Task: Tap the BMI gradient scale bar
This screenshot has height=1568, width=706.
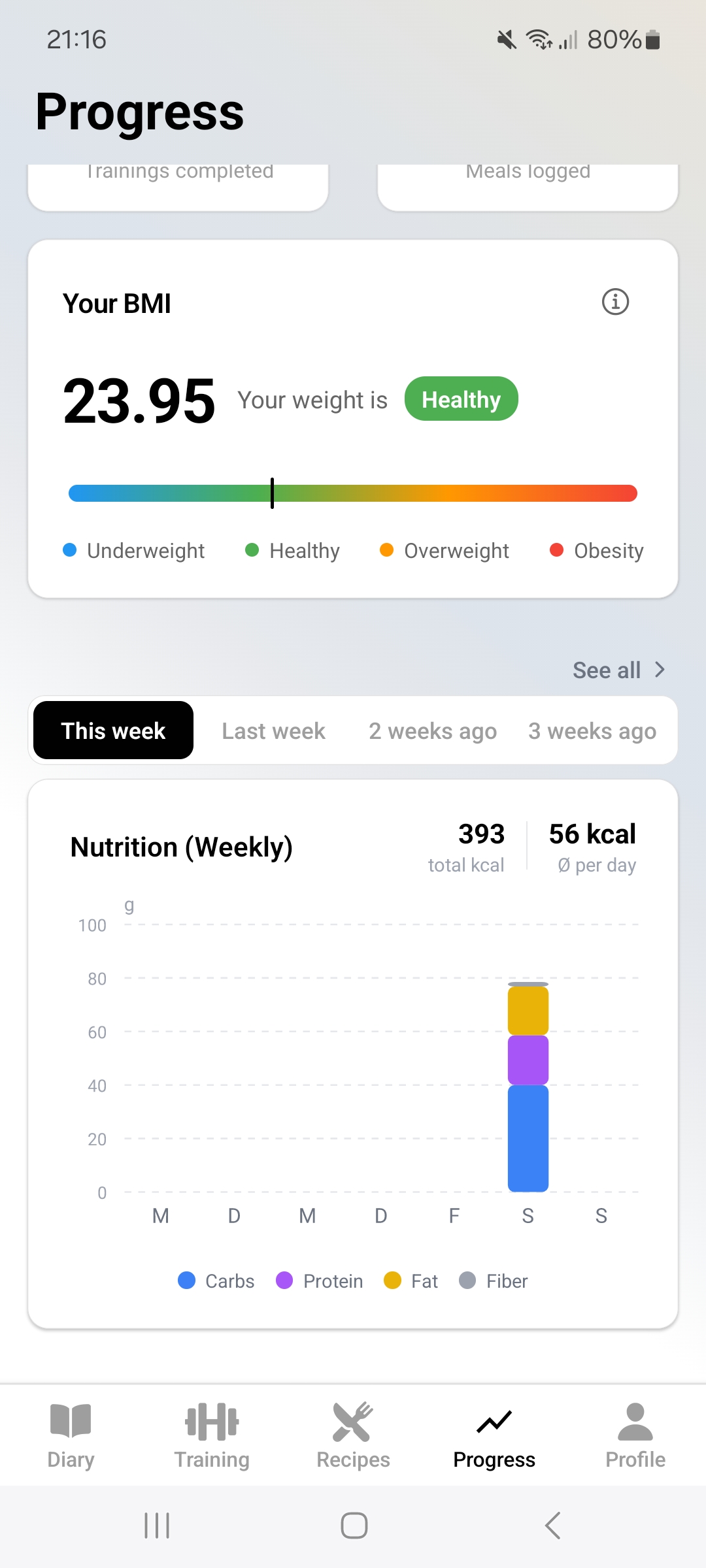Action: [x=353, y=493]
